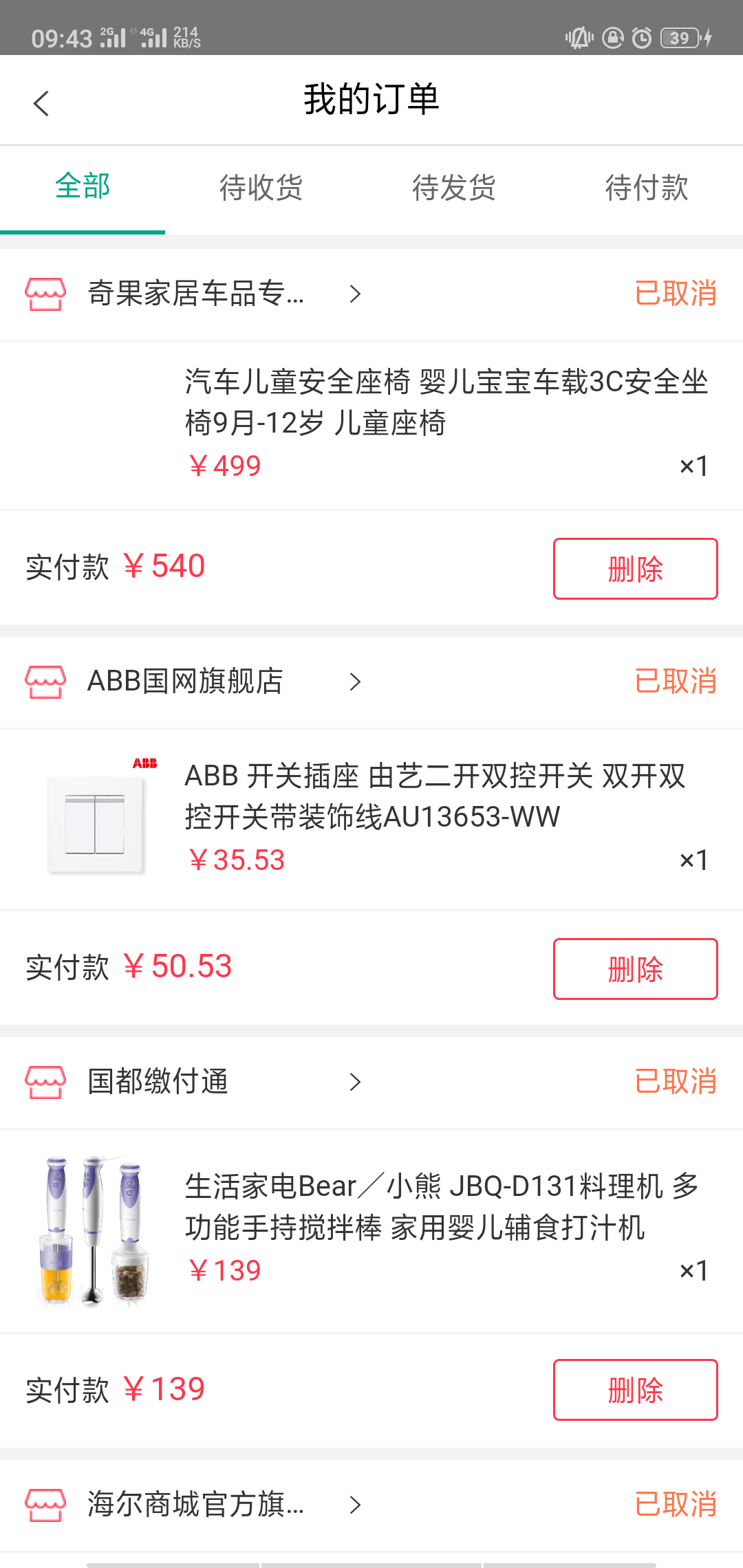Viewport: 743px width, 1568px height.
Task: Click 已取消 on the Bear blender order
Action: [x=676, y=1082]
